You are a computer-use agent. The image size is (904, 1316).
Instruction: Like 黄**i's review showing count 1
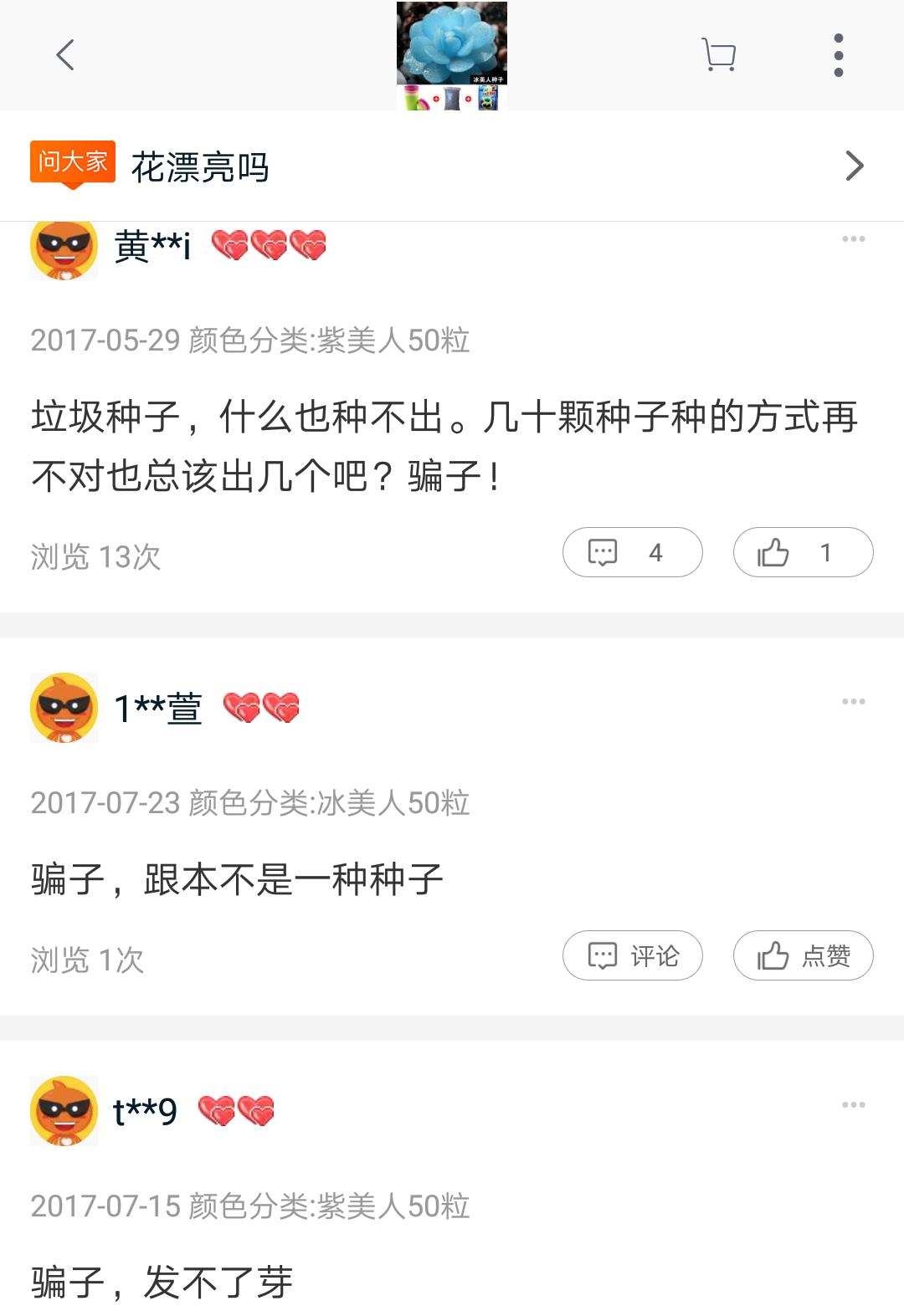pyautogui.click(x=802, y=552)
